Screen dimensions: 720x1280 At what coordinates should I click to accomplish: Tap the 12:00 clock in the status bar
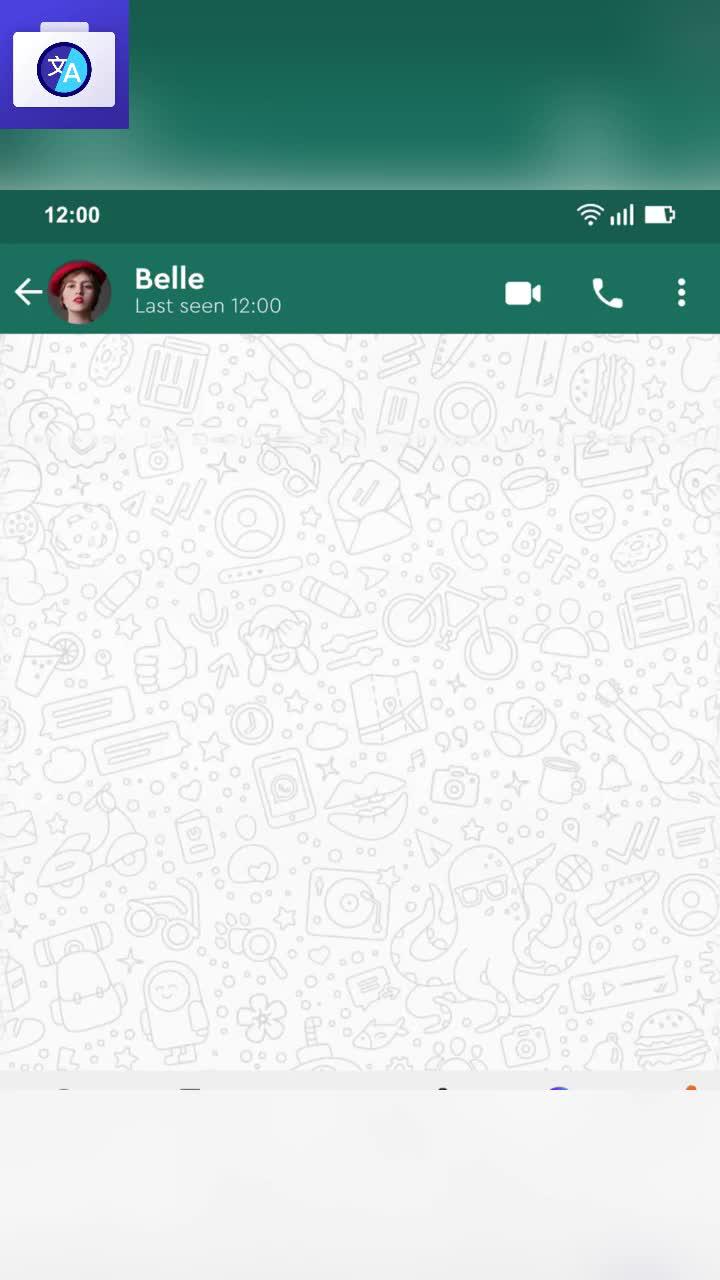(70, 215)
